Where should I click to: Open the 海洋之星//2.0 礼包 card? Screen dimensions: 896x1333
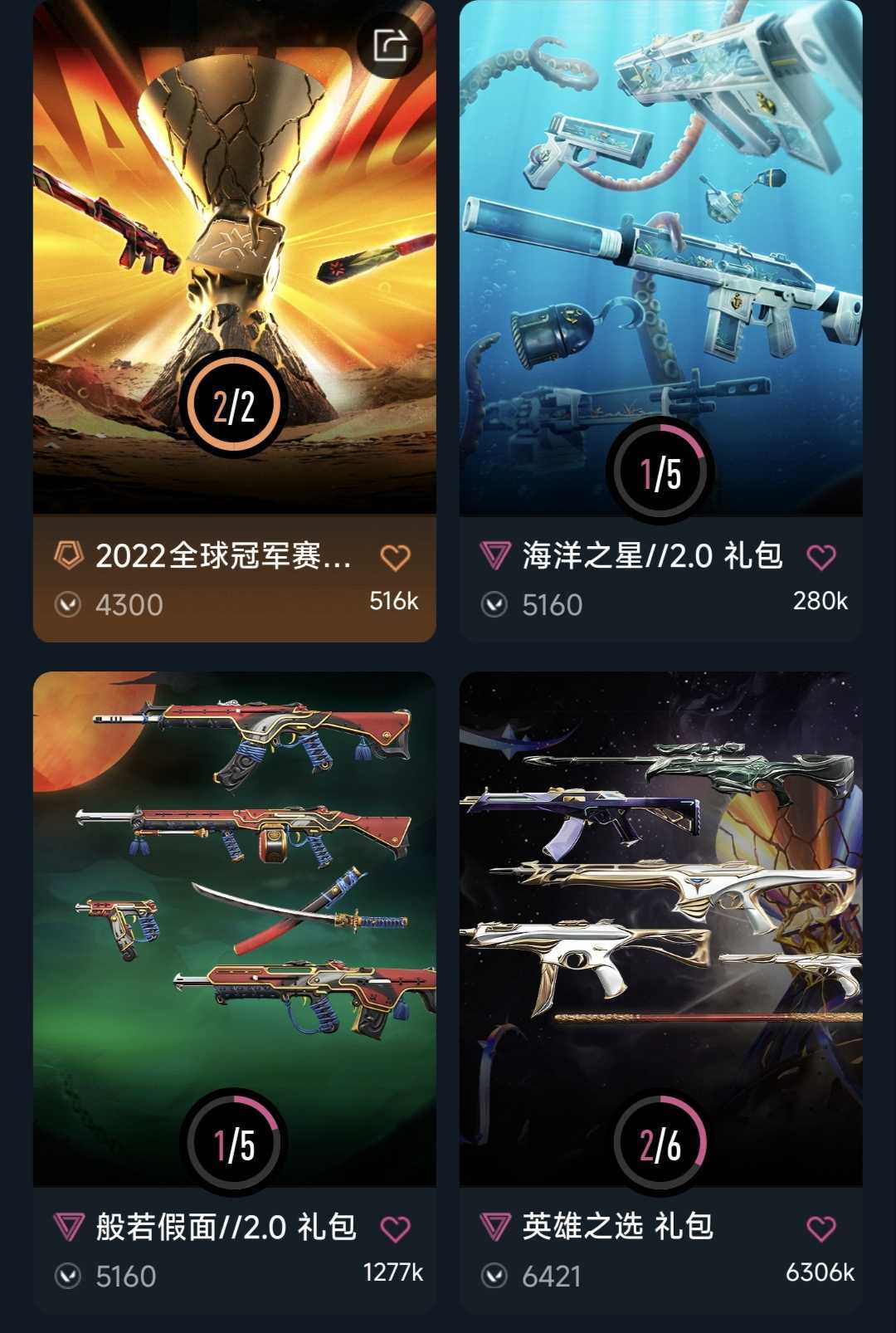pos(660,249)
